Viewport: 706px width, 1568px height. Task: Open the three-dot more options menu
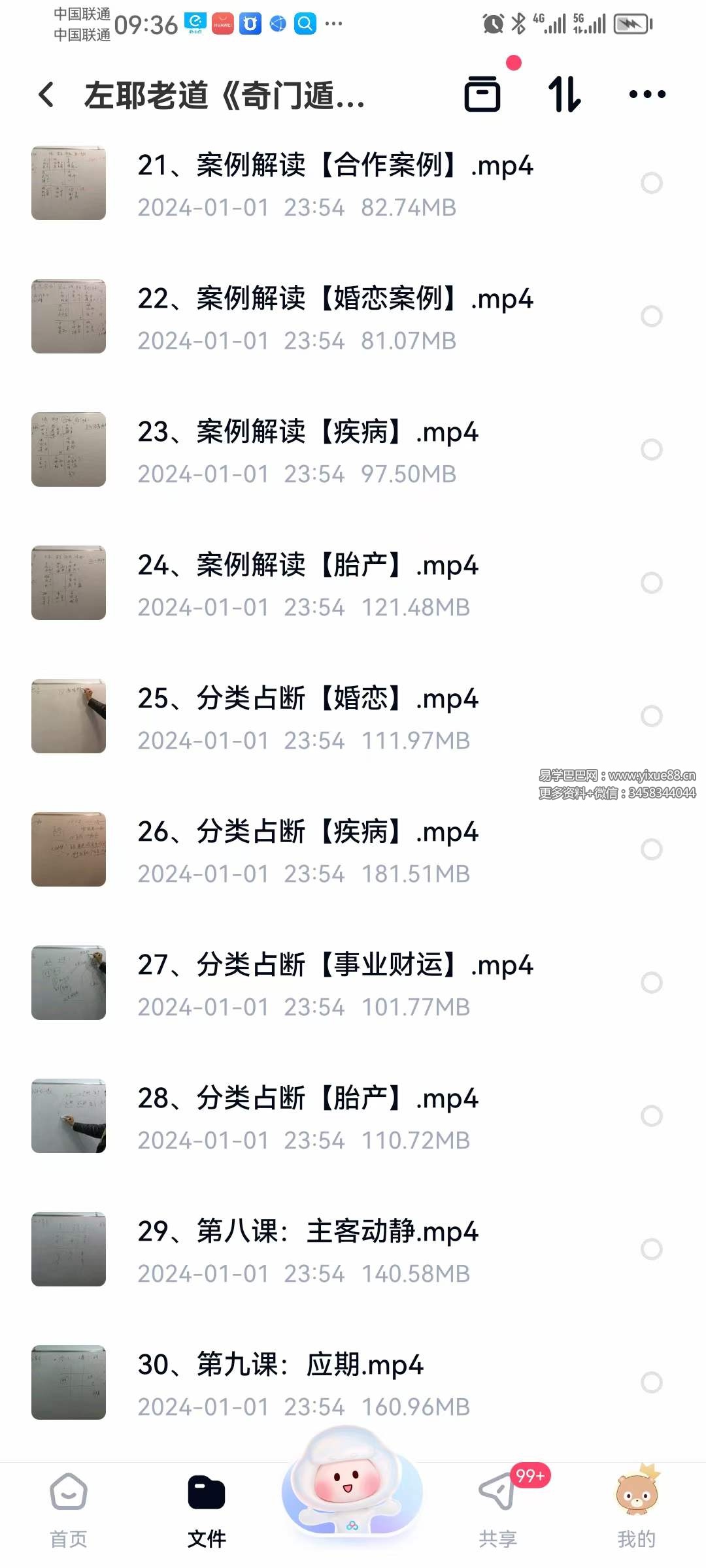(x=647, y=94)
